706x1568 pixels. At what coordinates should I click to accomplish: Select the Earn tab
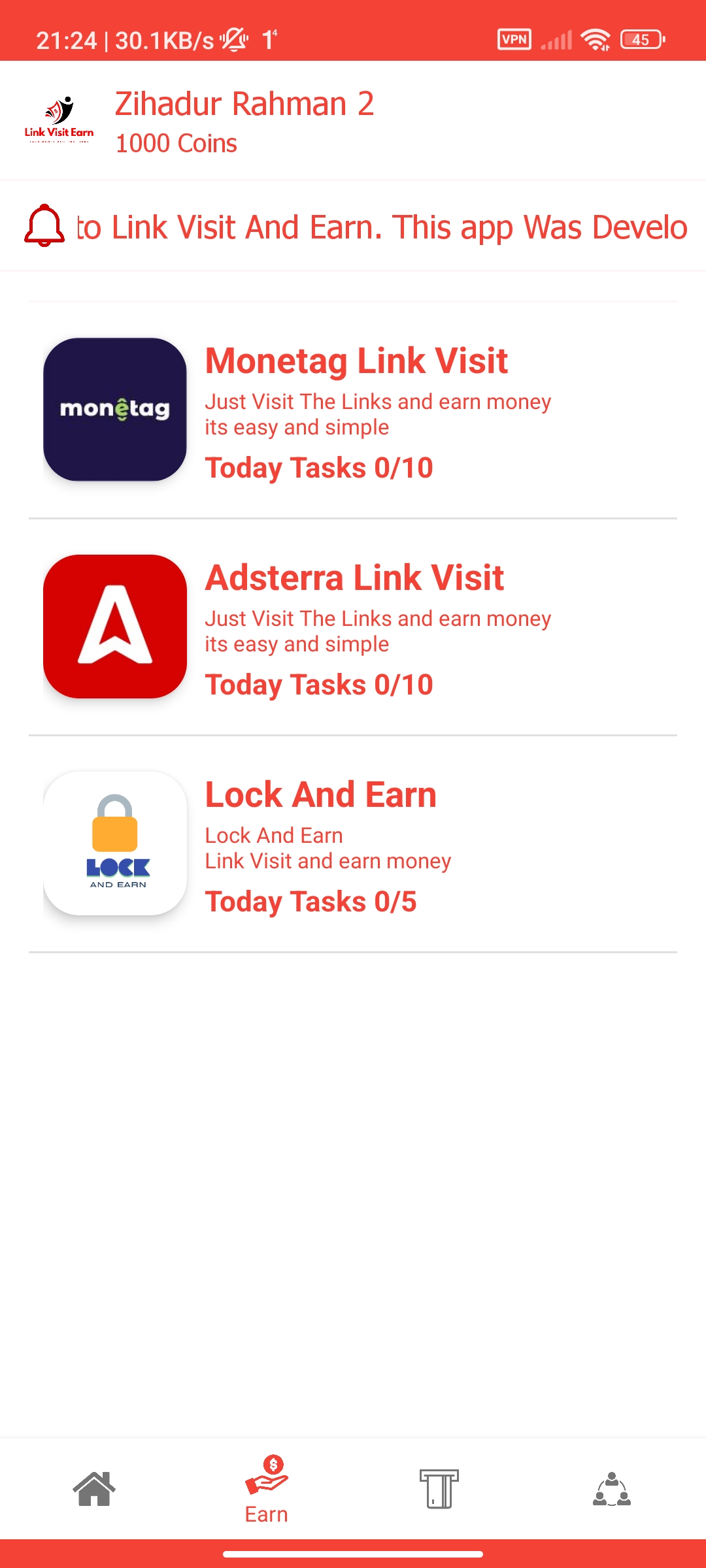coord(267,1490)
